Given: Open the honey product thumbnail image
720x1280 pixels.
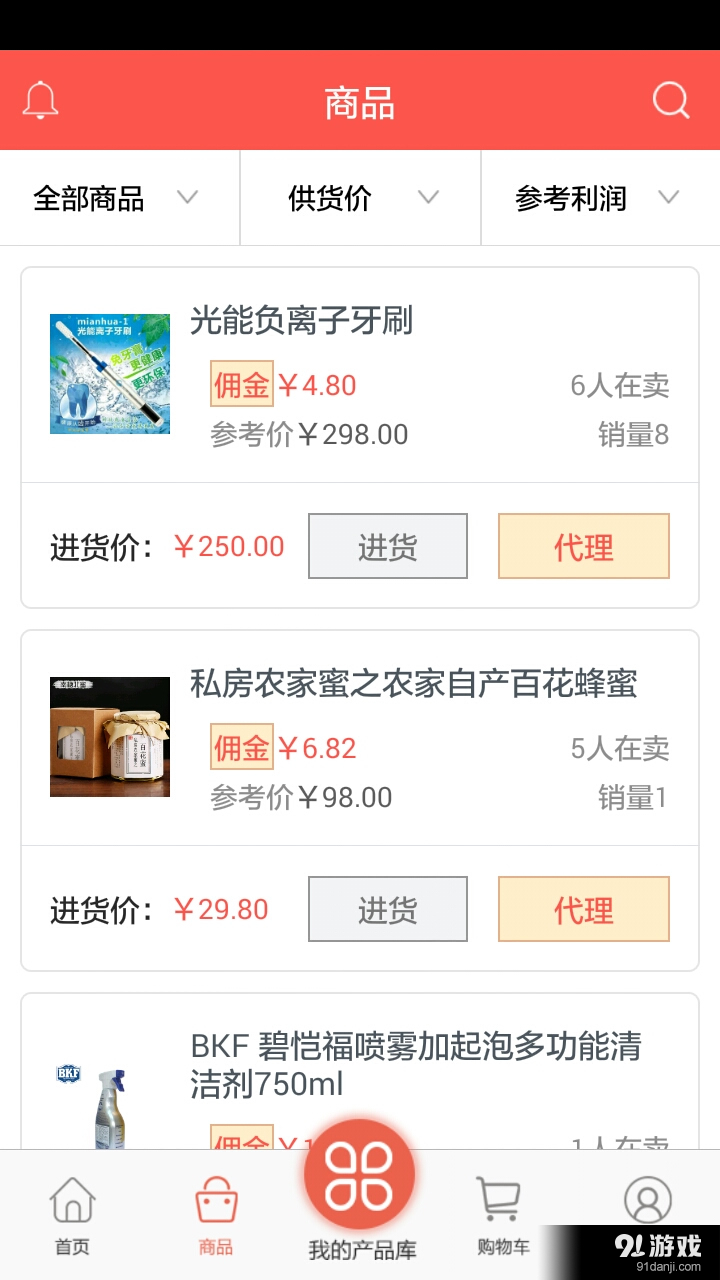Looking at the screenshot, I should [110, 737].
